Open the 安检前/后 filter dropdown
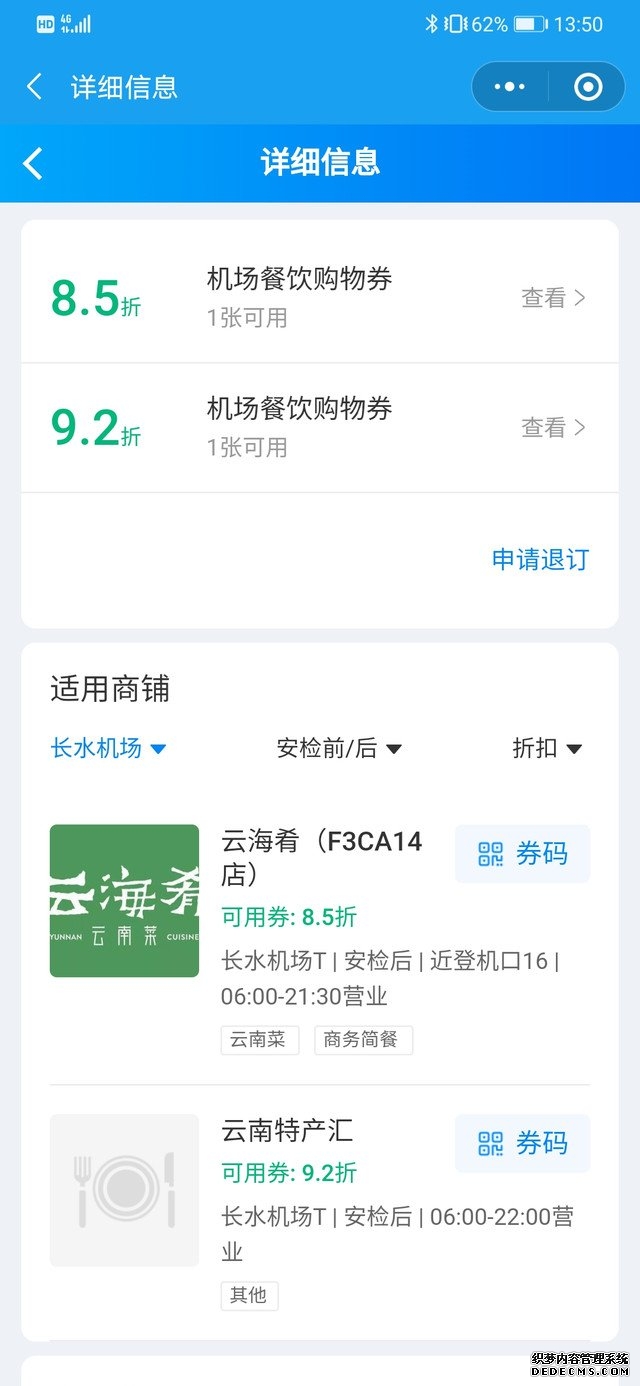Viewport: 640px width, 1386px height. click(339, 748)
